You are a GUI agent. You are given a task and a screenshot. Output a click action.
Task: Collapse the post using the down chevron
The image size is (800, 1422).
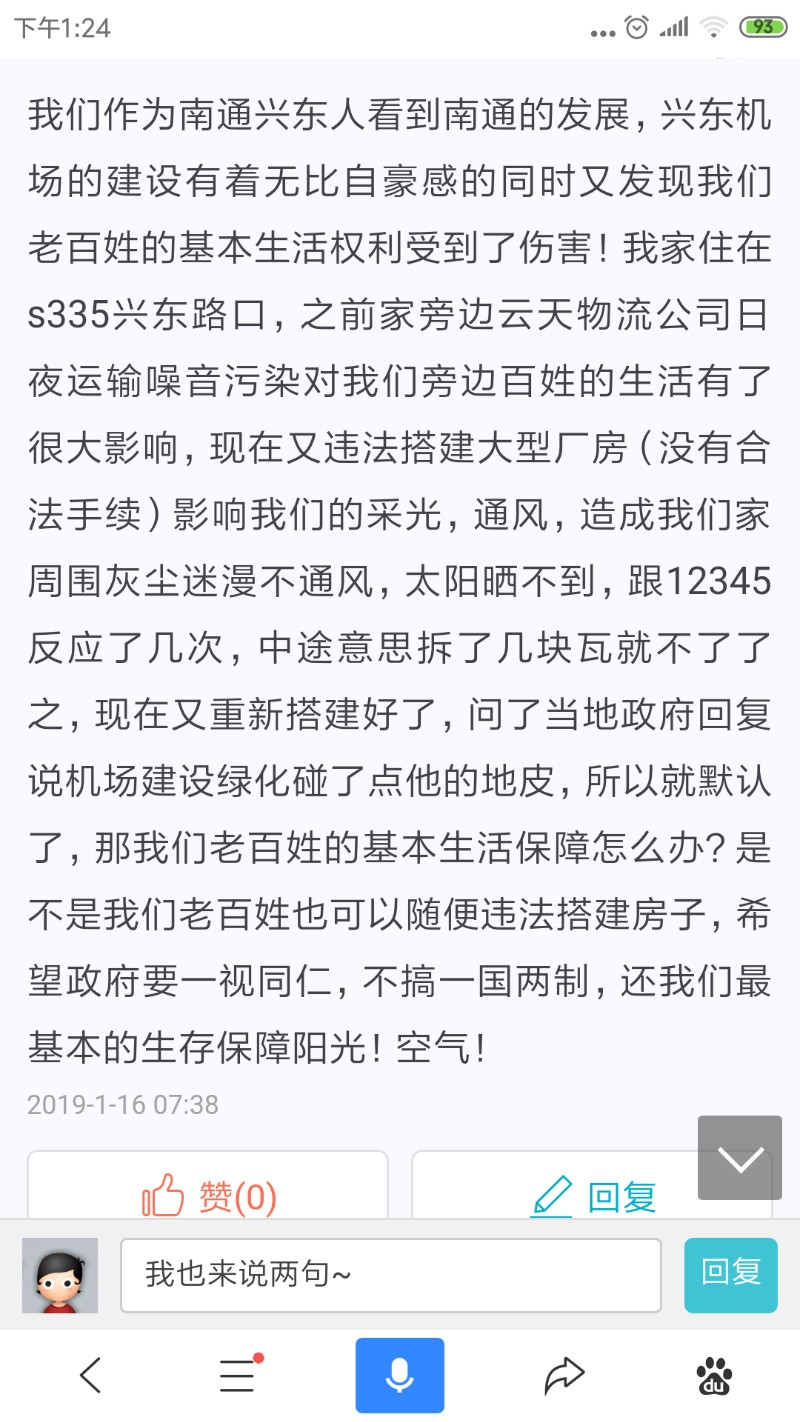coord(740,1160)
